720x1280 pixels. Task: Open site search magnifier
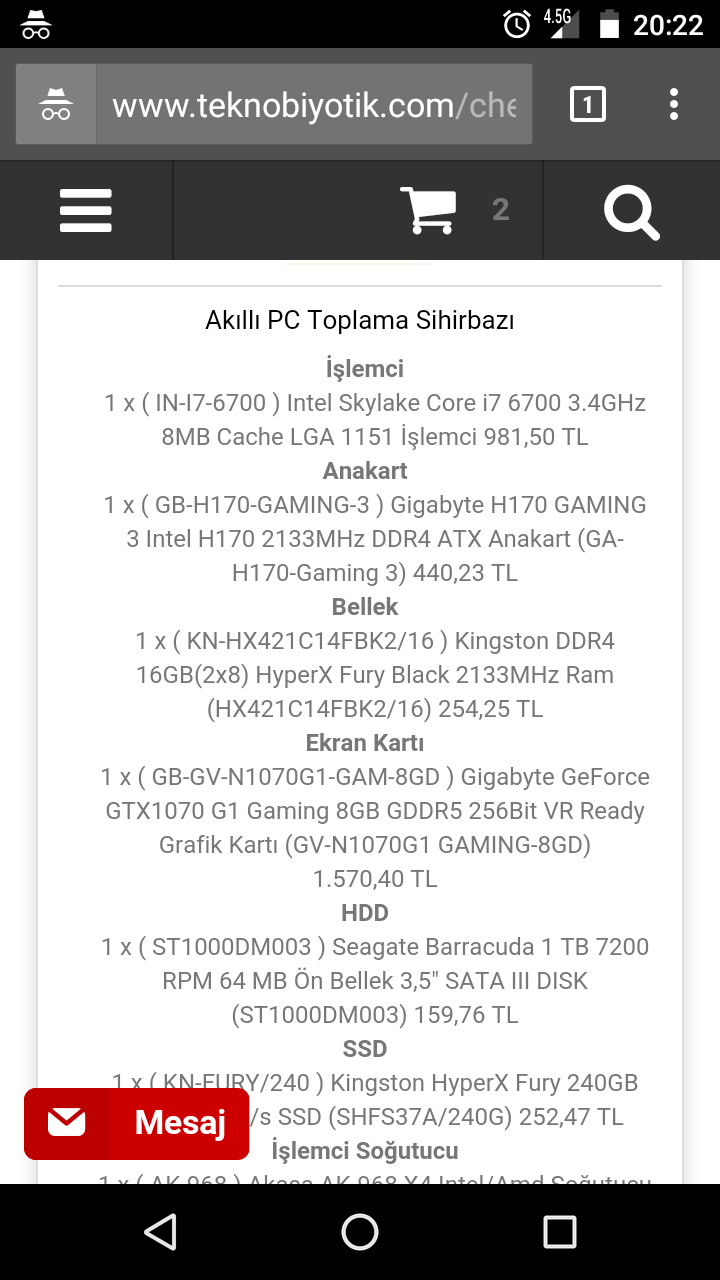(631, 211)
